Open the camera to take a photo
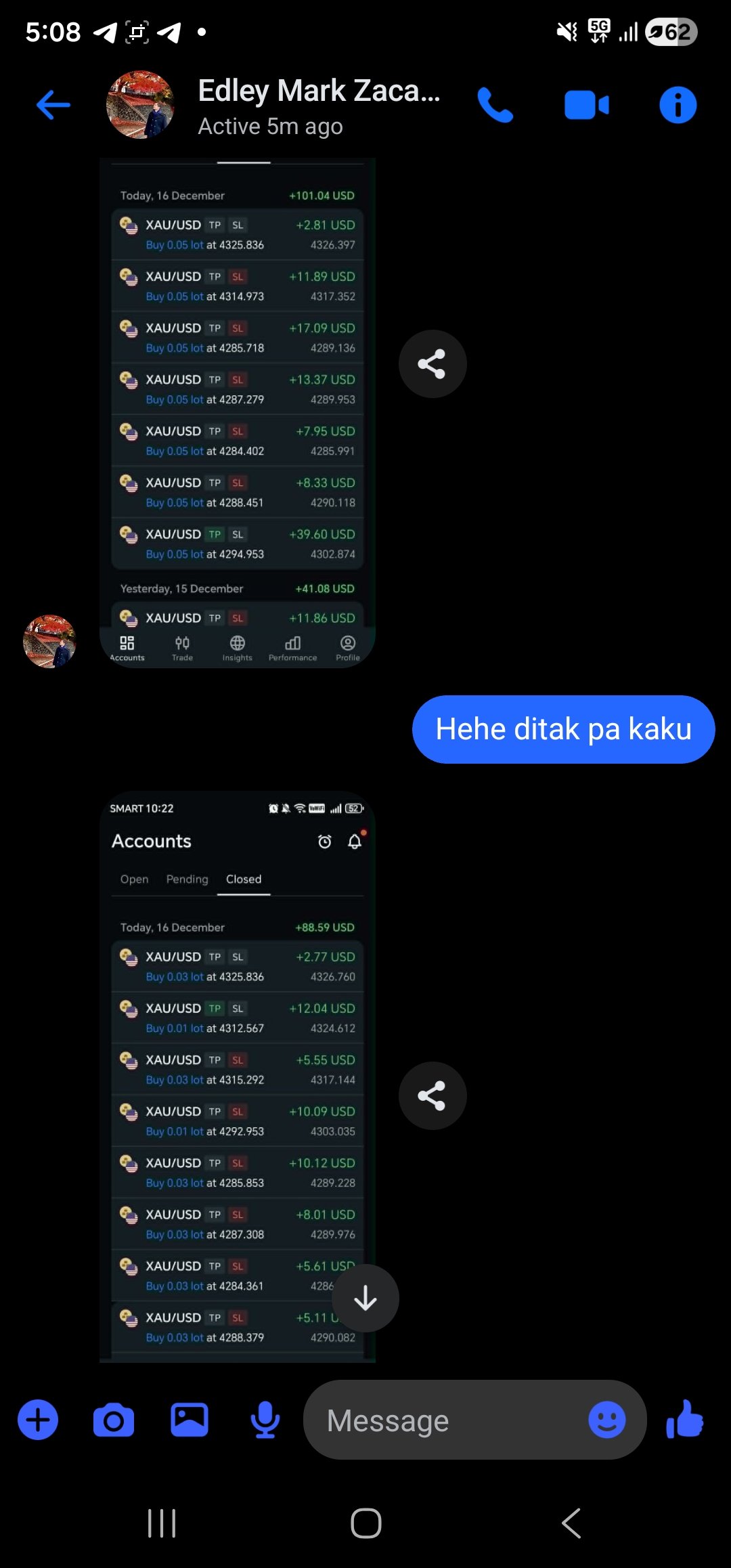Screen dimensions: 731x1568 pos(114,1420)
